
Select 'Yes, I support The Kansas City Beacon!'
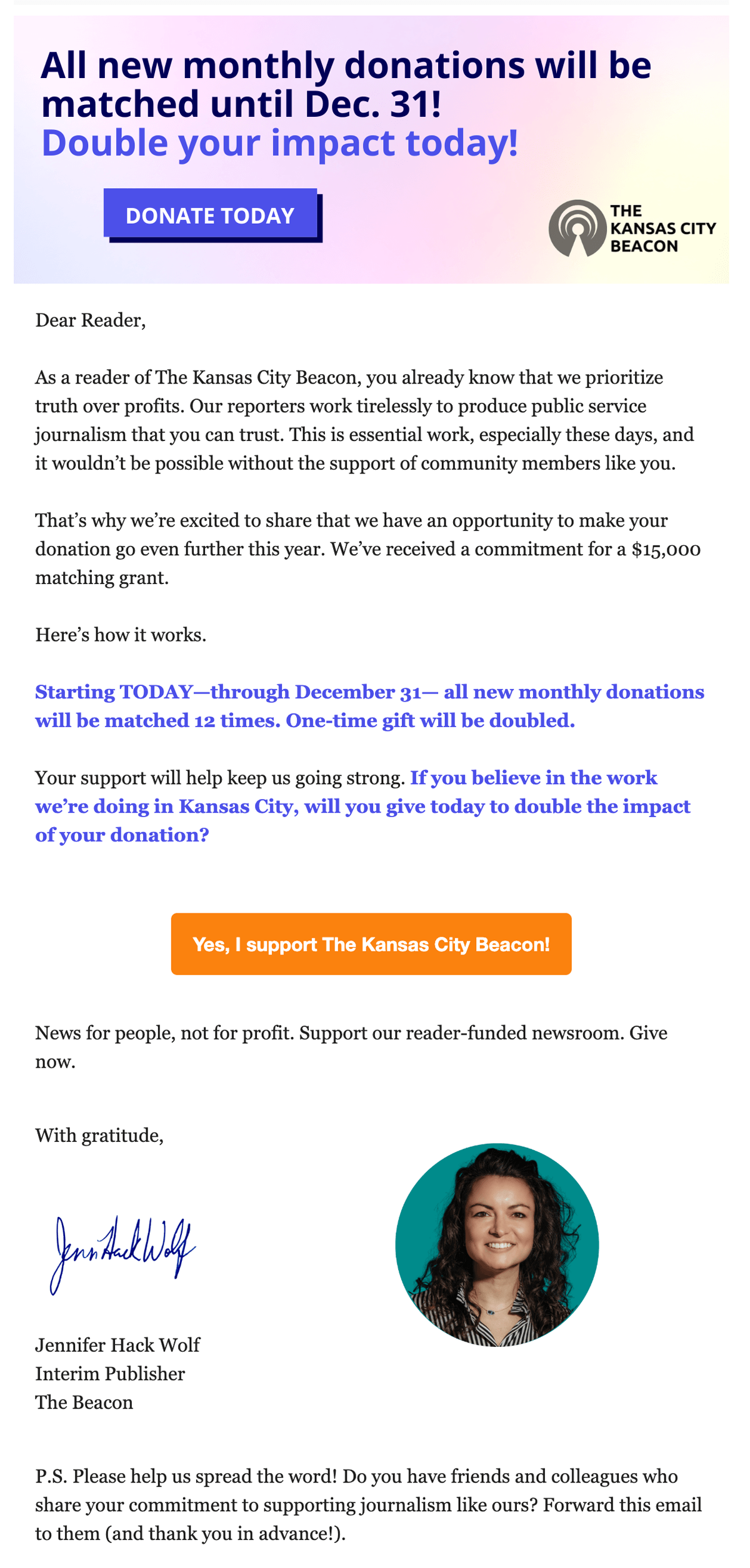coord(371,943)
